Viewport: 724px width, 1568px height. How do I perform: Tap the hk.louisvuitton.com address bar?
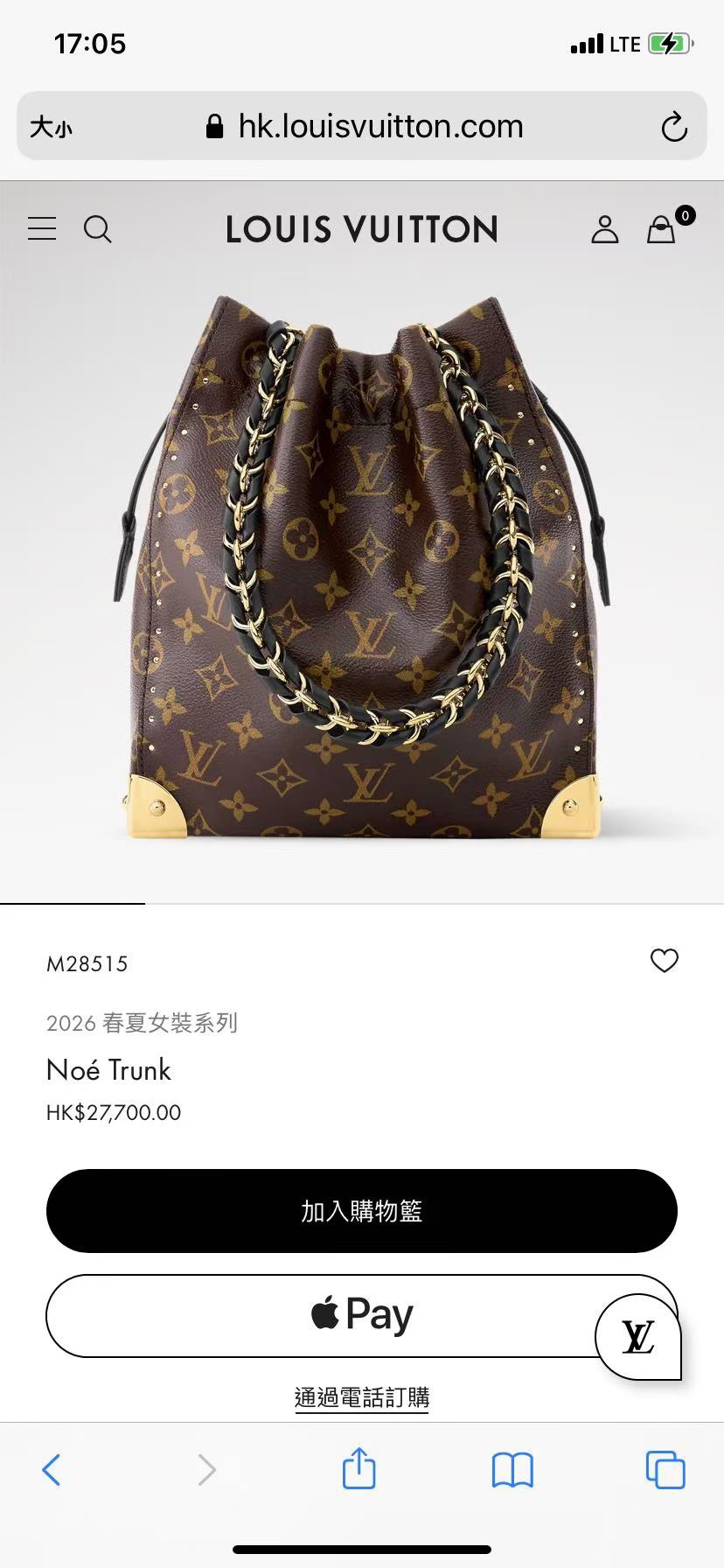(x=363, y=127)
